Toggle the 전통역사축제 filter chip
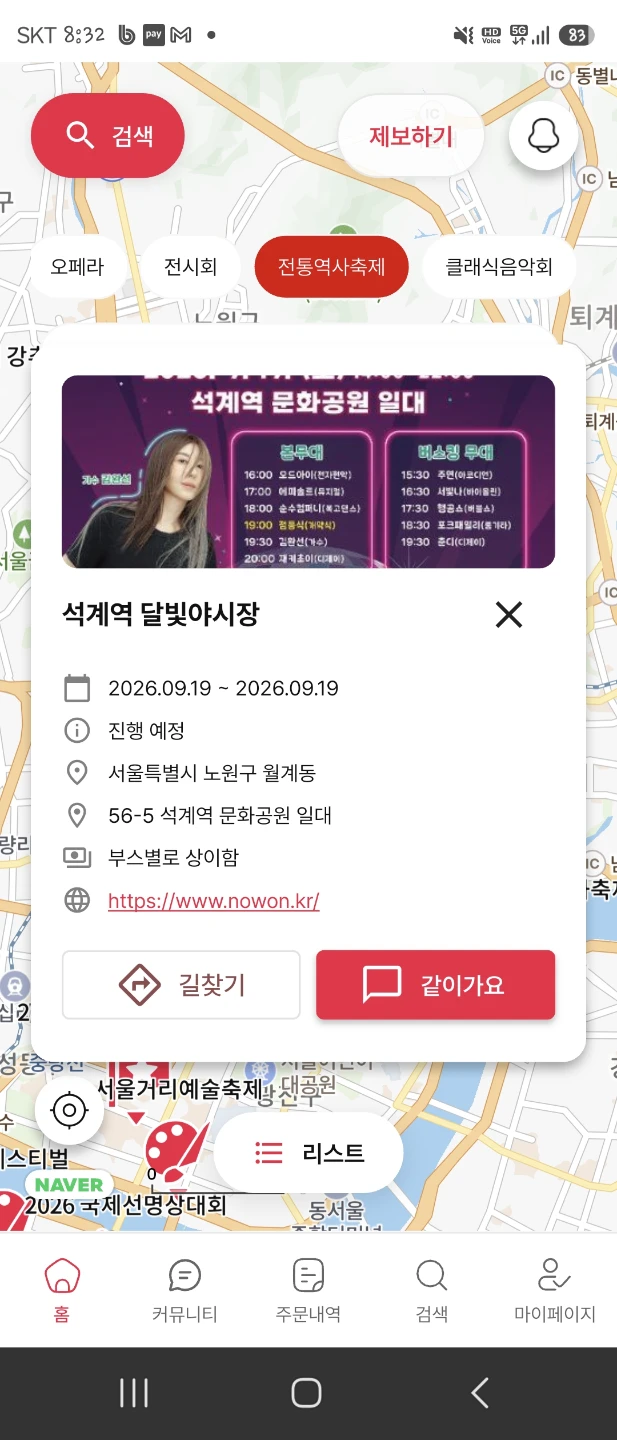Image resolution: width=617 pixels, height=1440 pixels. tap(331, 267)
